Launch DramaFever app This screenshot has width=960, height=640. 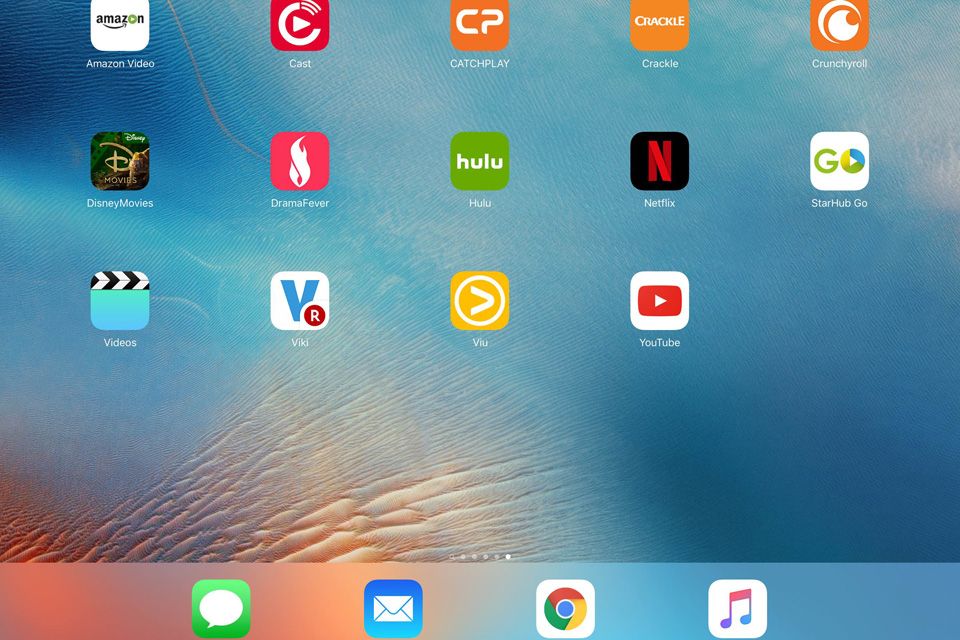click(300, 161)
